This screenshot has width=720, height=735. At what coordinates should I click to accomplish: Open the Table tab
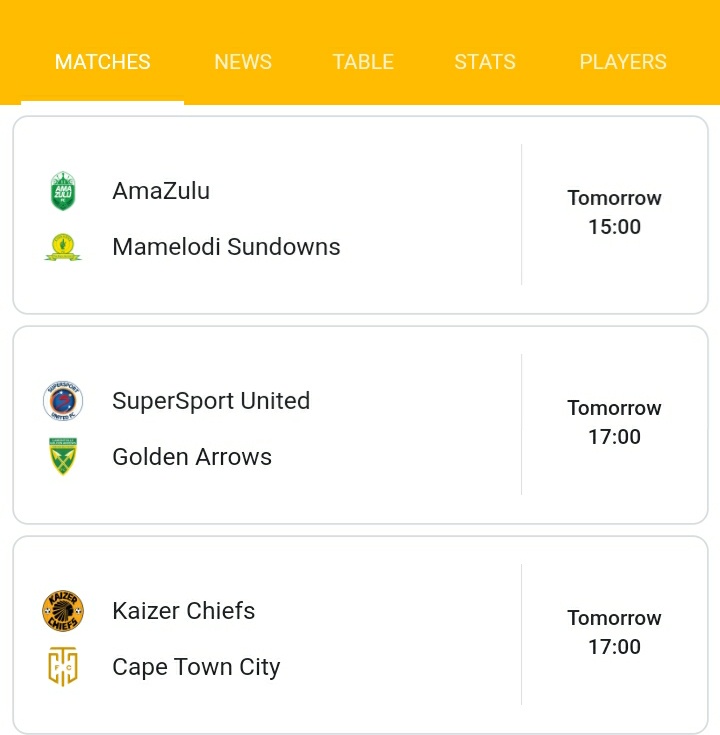point(363,62)
